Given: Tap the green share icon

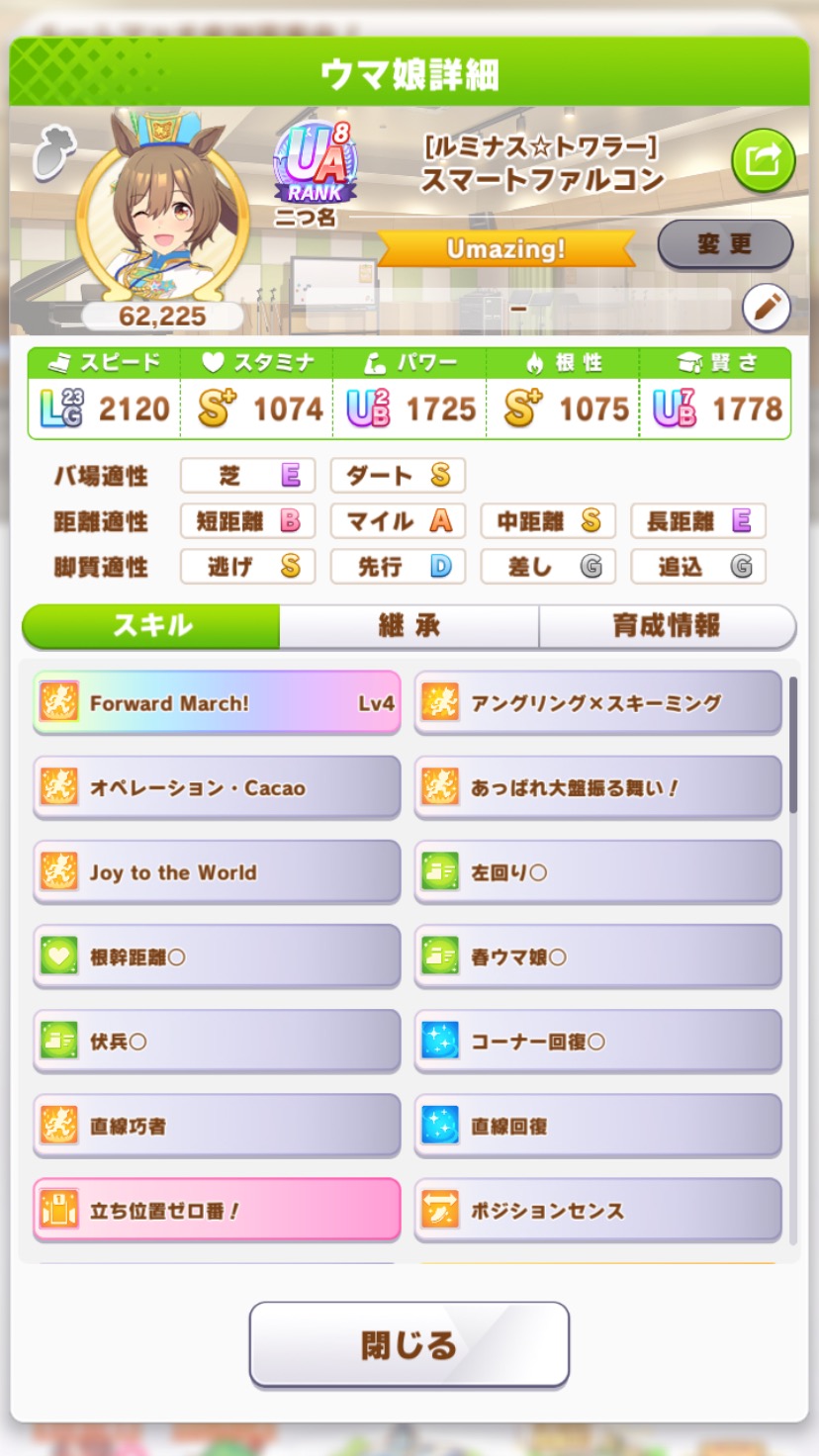Looking at the screenshot, I should coord(763,160).
